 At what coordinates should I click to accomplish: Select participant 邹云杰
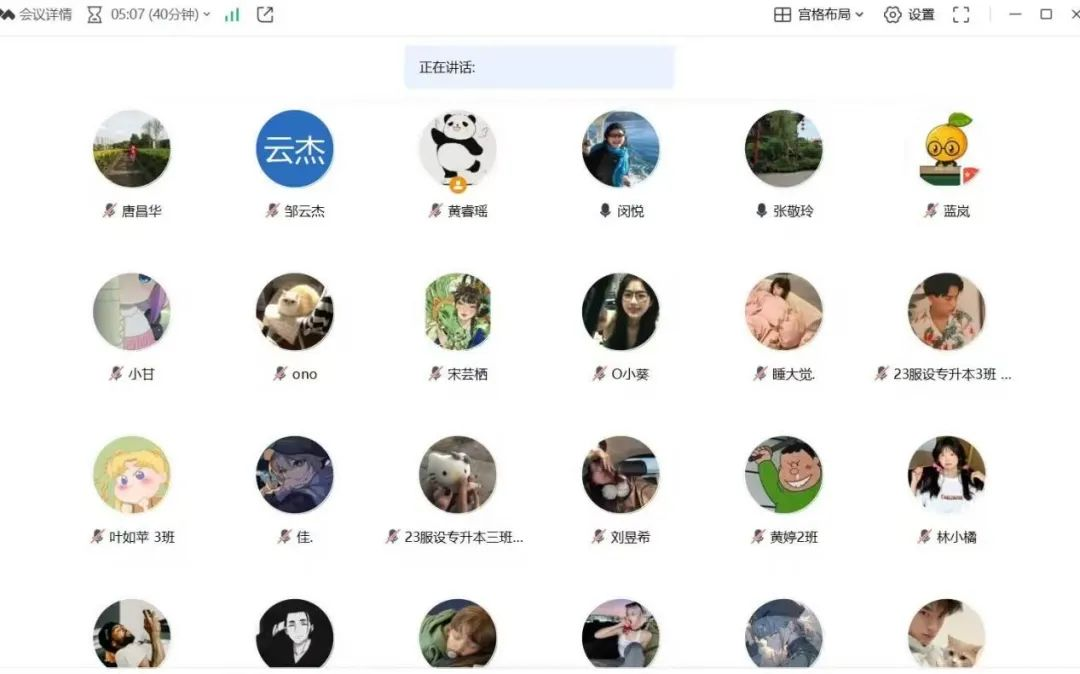pos(295,150)
